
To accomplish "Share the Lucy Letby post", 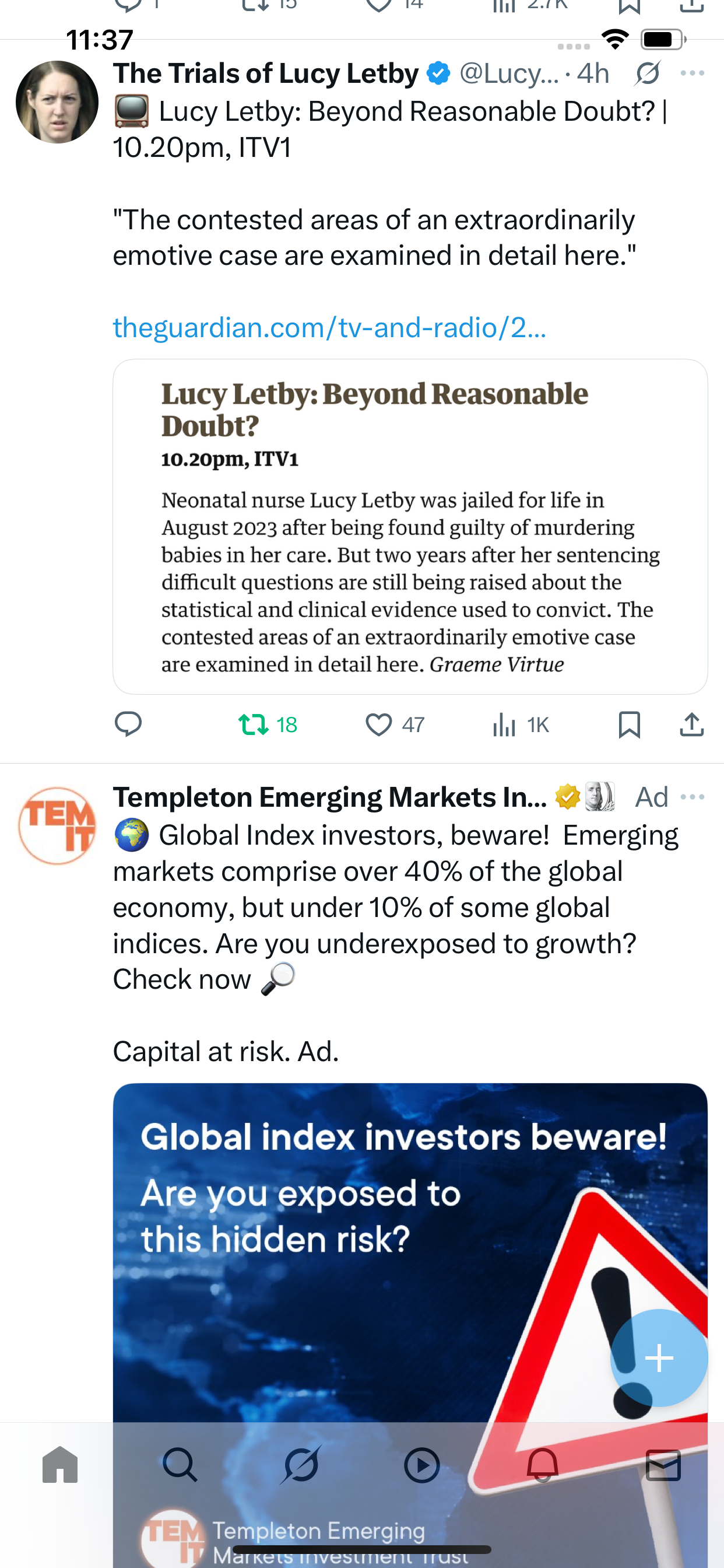I will (x=692, y=724).
